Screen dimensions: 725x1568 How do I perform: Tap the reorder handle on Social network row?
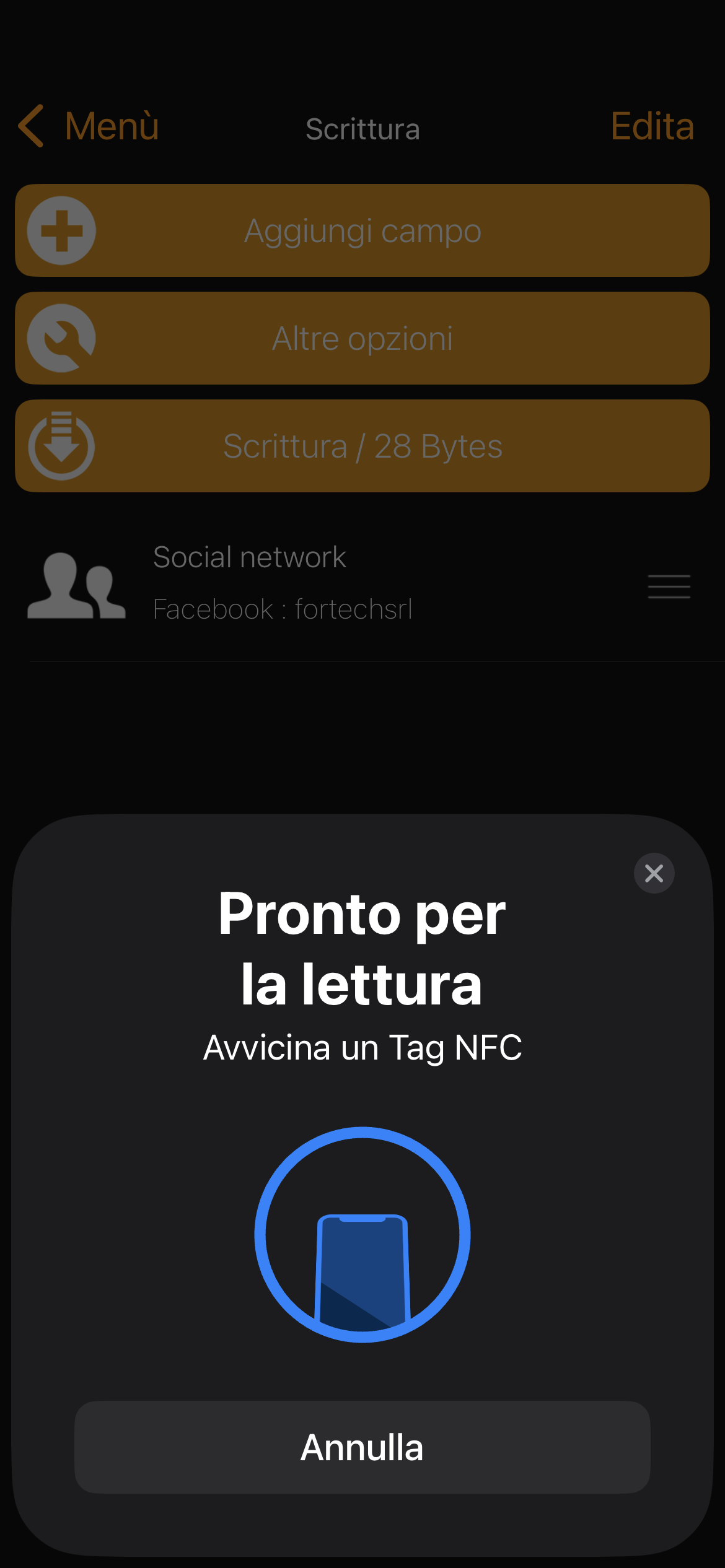669,586
